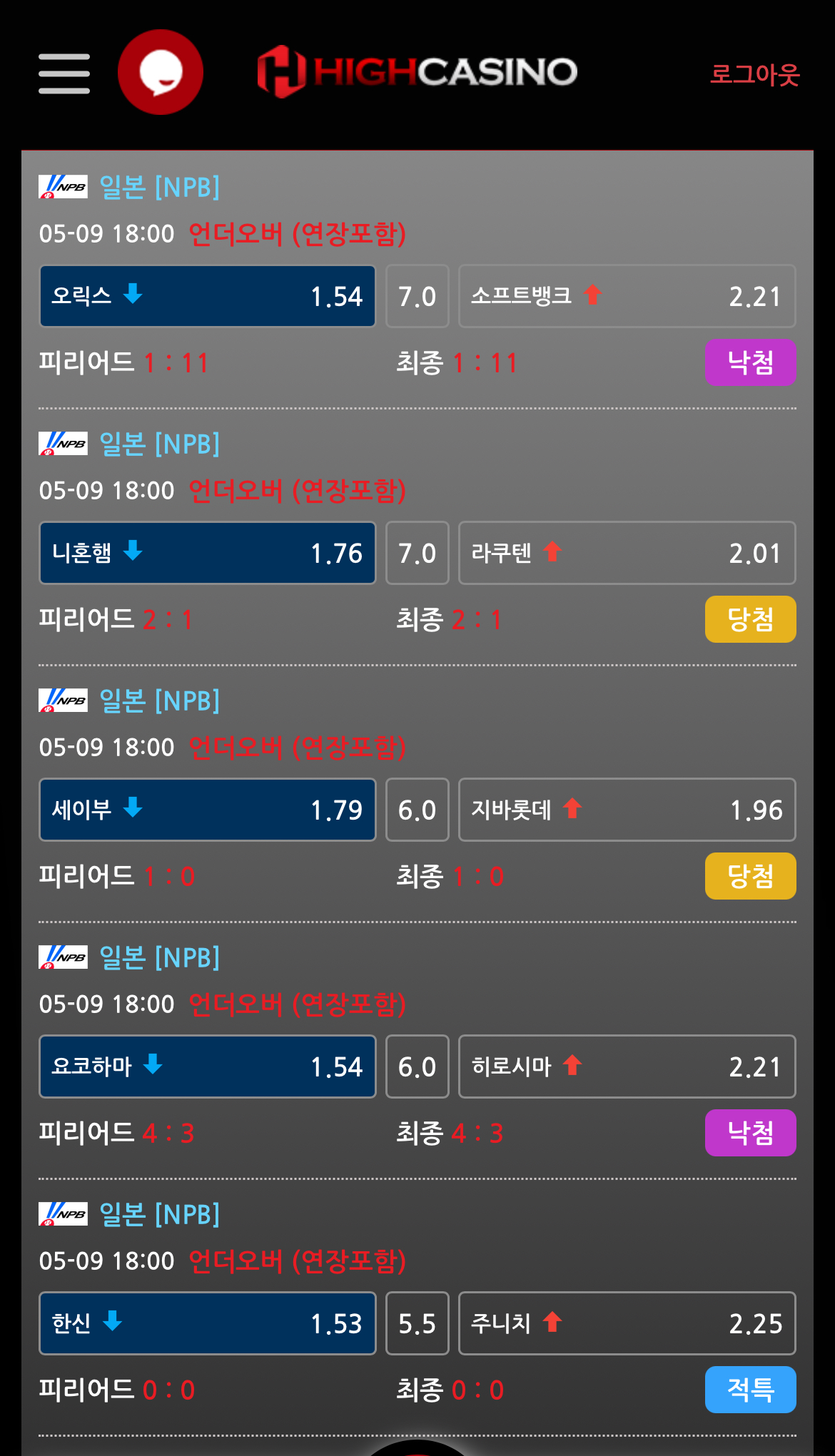Screen dimensions: 835x1456
Task: Select 라쿠텐 over at 2.01
Action: tap(627, 553)
